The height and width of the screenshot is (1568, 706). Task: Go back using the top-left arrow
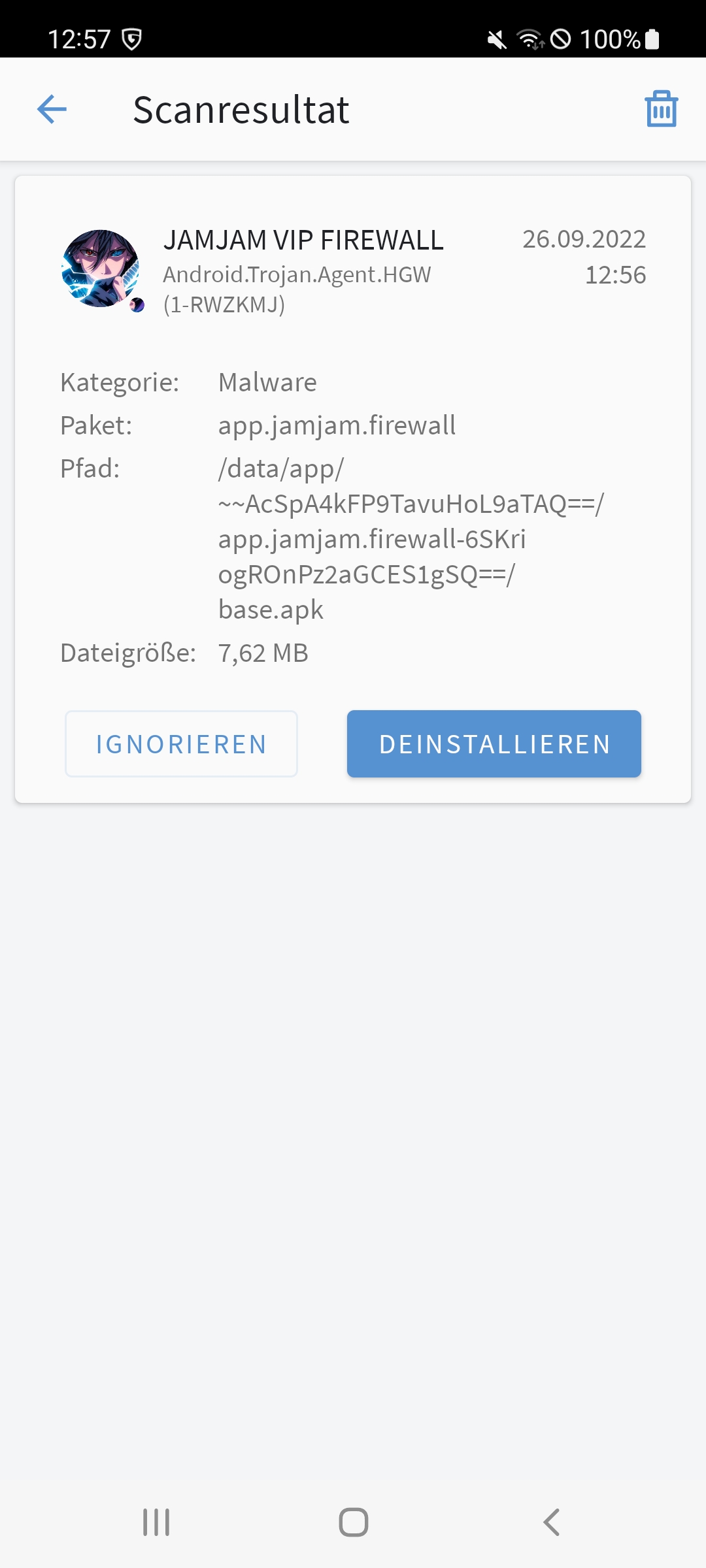[x=52, y=109]
